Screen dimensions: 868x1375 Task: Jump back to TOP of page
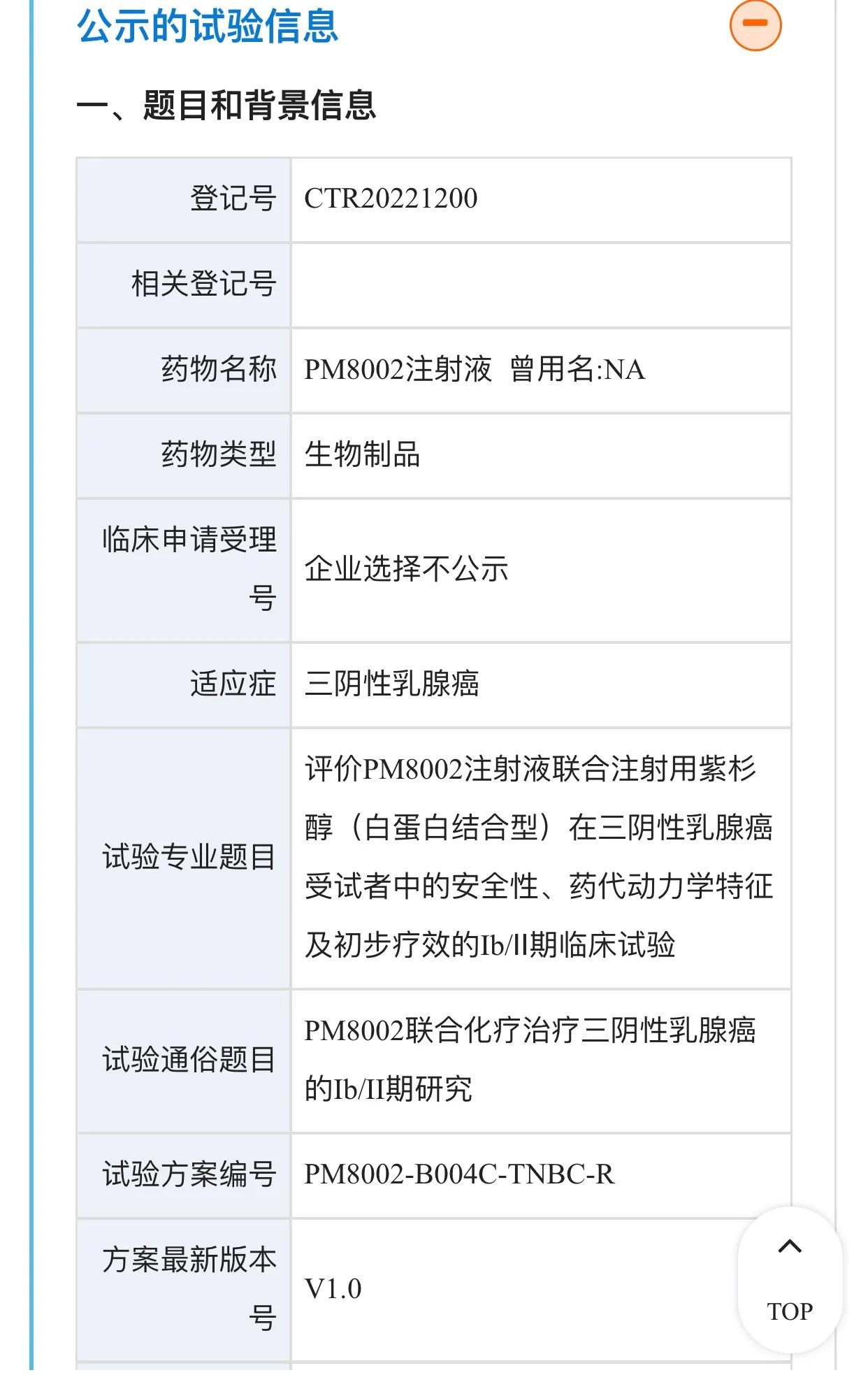pyautogui.click(x=790, y=1279)
